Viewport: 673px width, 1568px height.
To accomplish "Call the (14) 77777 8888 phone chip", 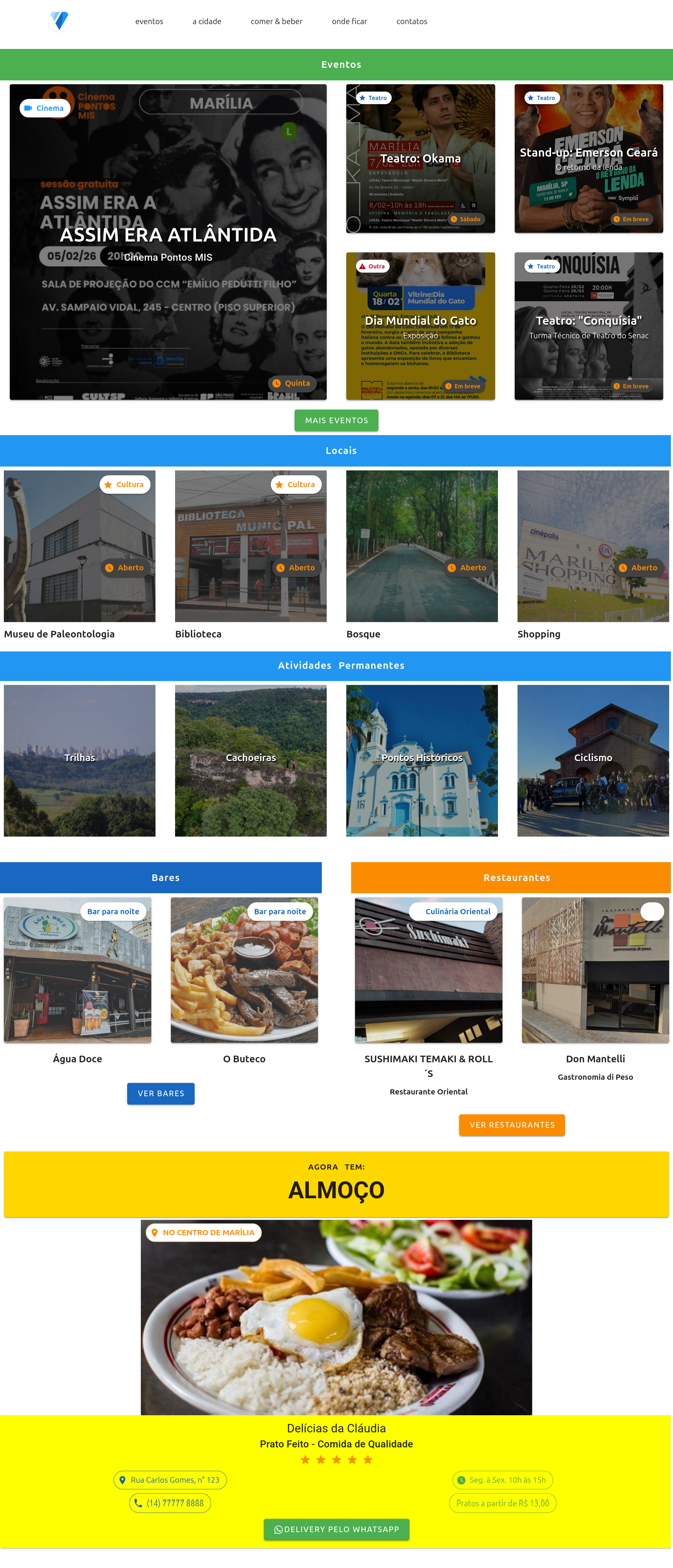I will [x=171, y=1503].
